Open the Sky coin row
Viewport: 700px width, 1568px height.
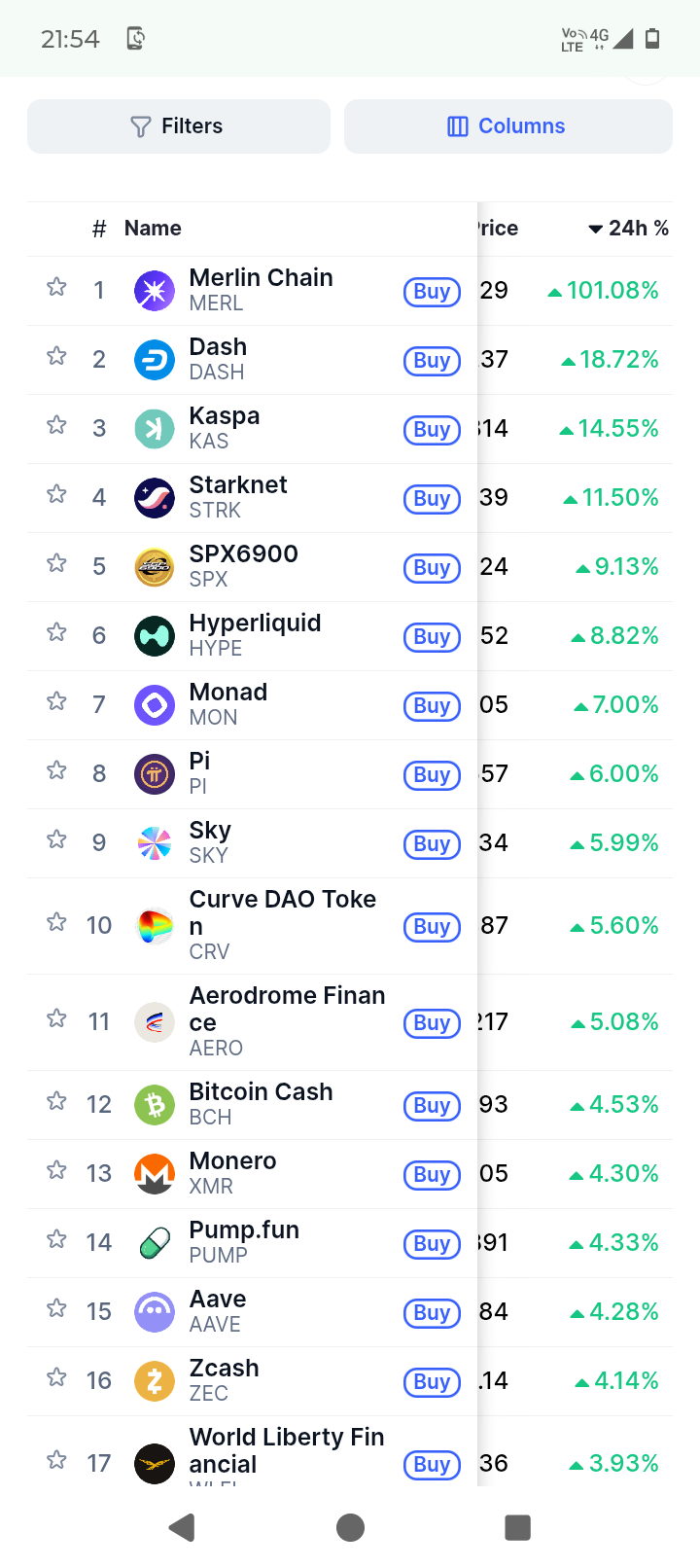350,843
